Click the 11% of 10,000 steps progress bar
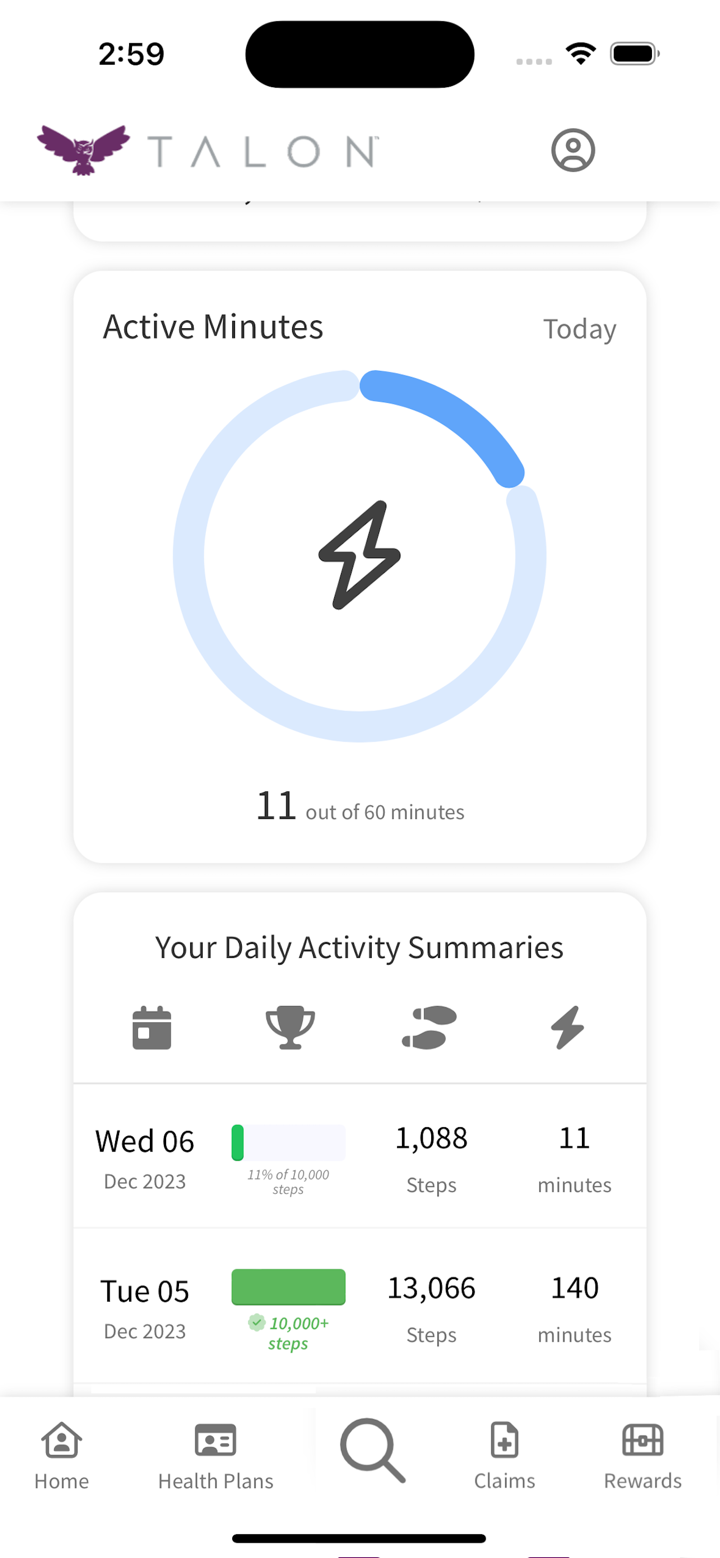The width and height of the screenshot is (720, 1558). 288,1142
